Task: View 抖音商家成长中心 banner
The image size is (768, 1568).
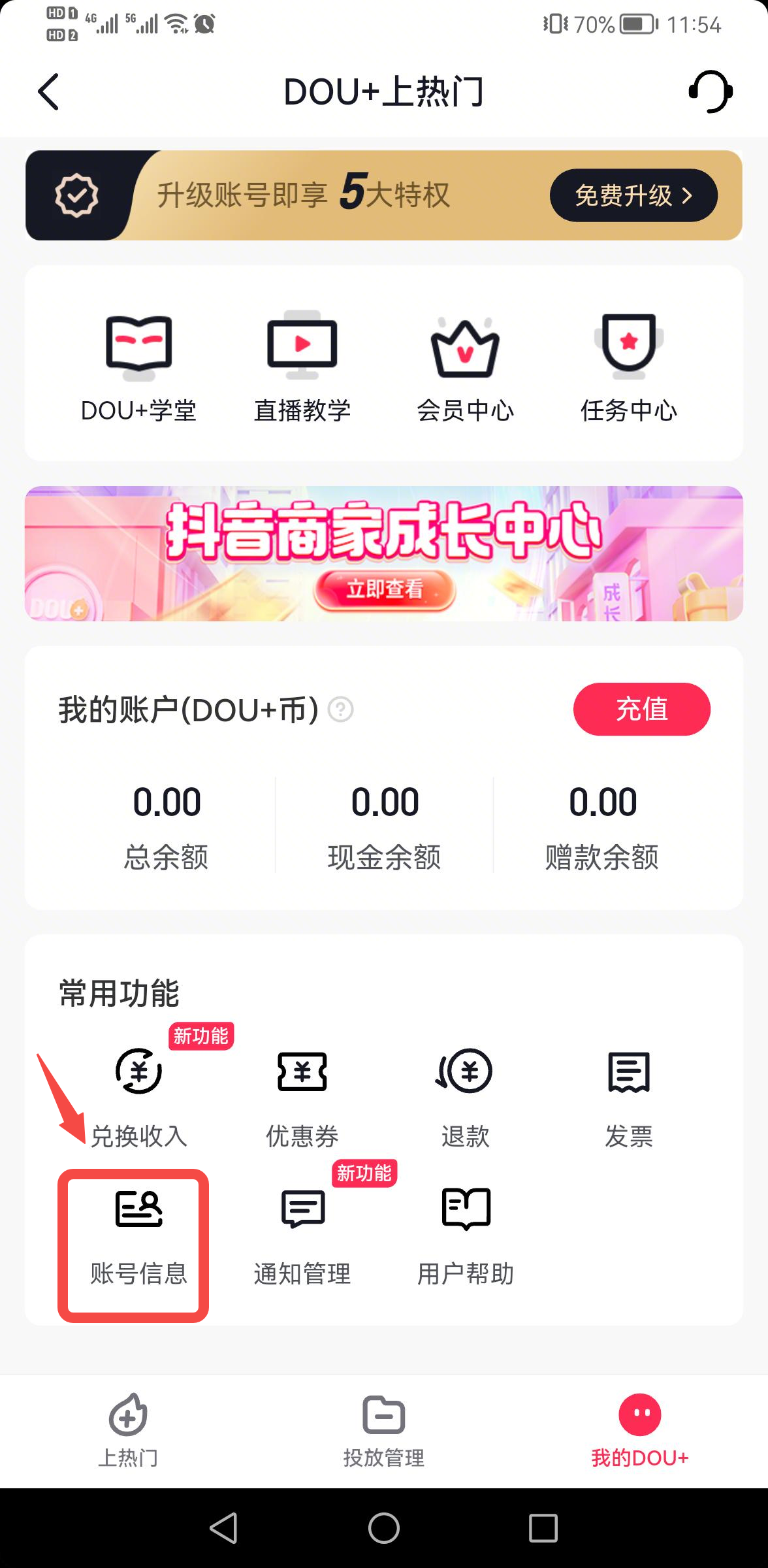Action: tap(384, 553)
